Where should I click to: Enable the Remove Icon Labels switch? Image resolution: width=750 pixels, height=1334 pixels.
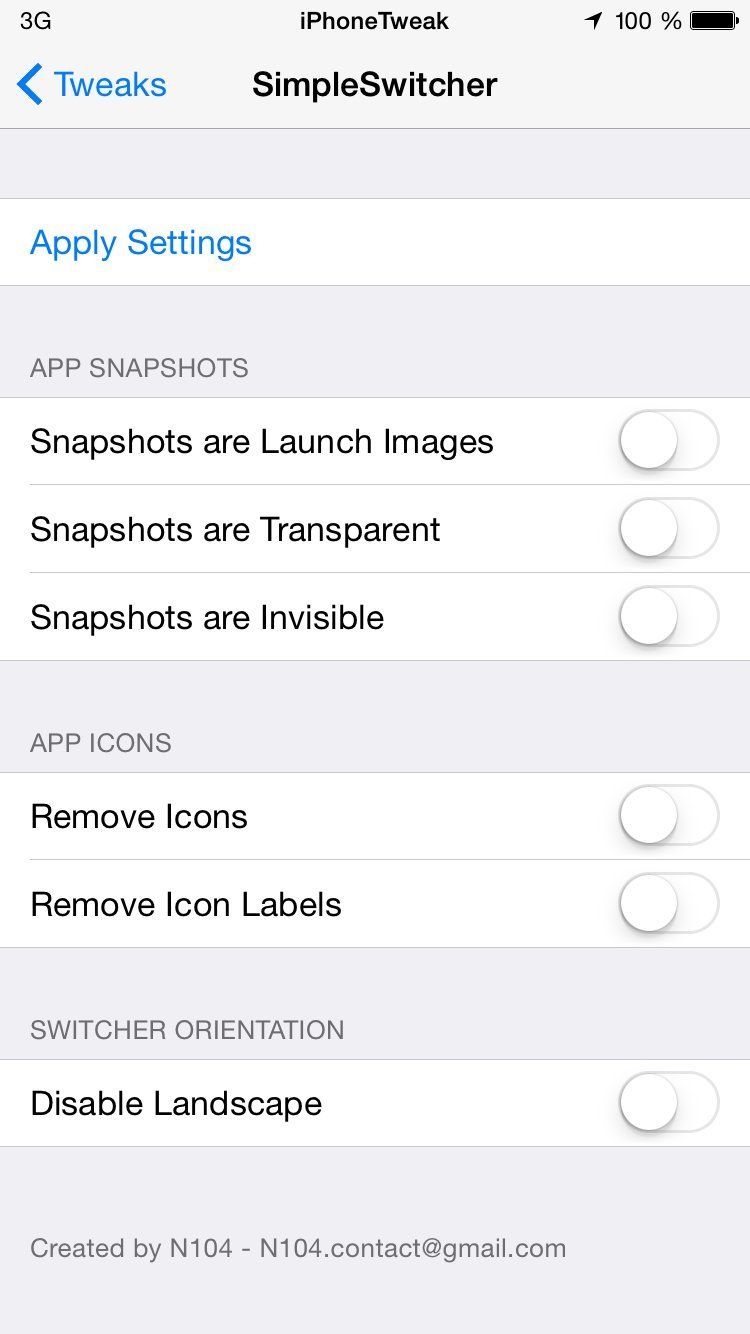(x=668, y=904)
